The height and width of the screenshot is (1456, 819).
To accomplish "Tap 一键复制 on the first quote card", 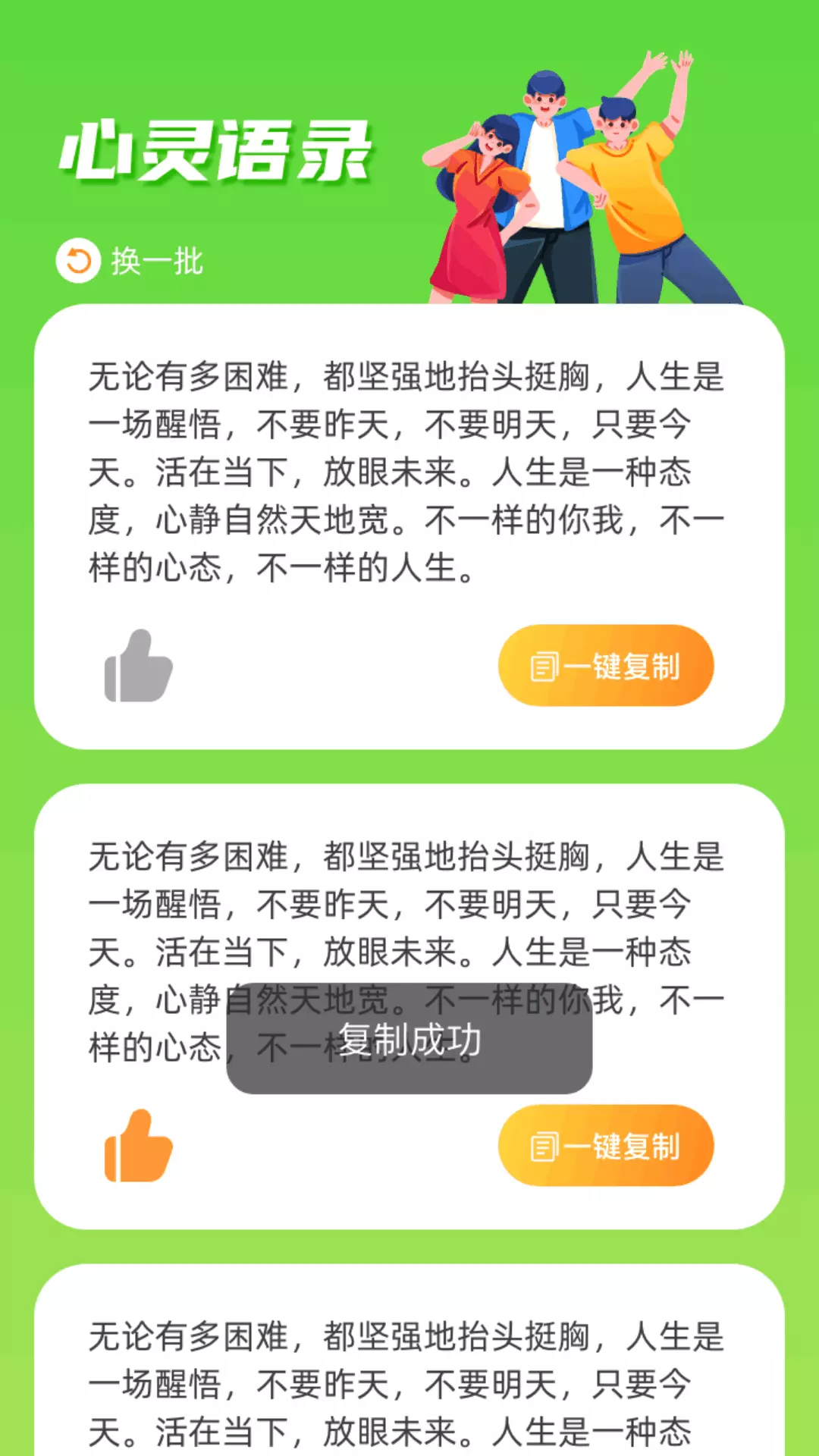I will [x=606, y=666].
